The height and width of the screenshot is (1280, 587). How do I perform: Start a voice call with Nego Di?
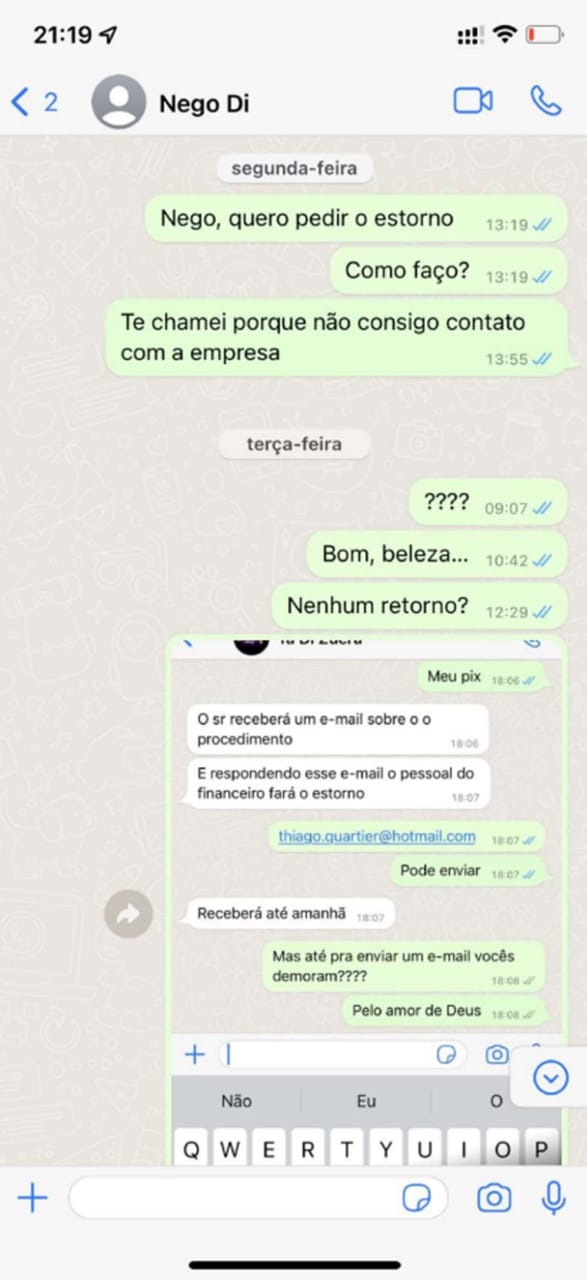[545, 101]
